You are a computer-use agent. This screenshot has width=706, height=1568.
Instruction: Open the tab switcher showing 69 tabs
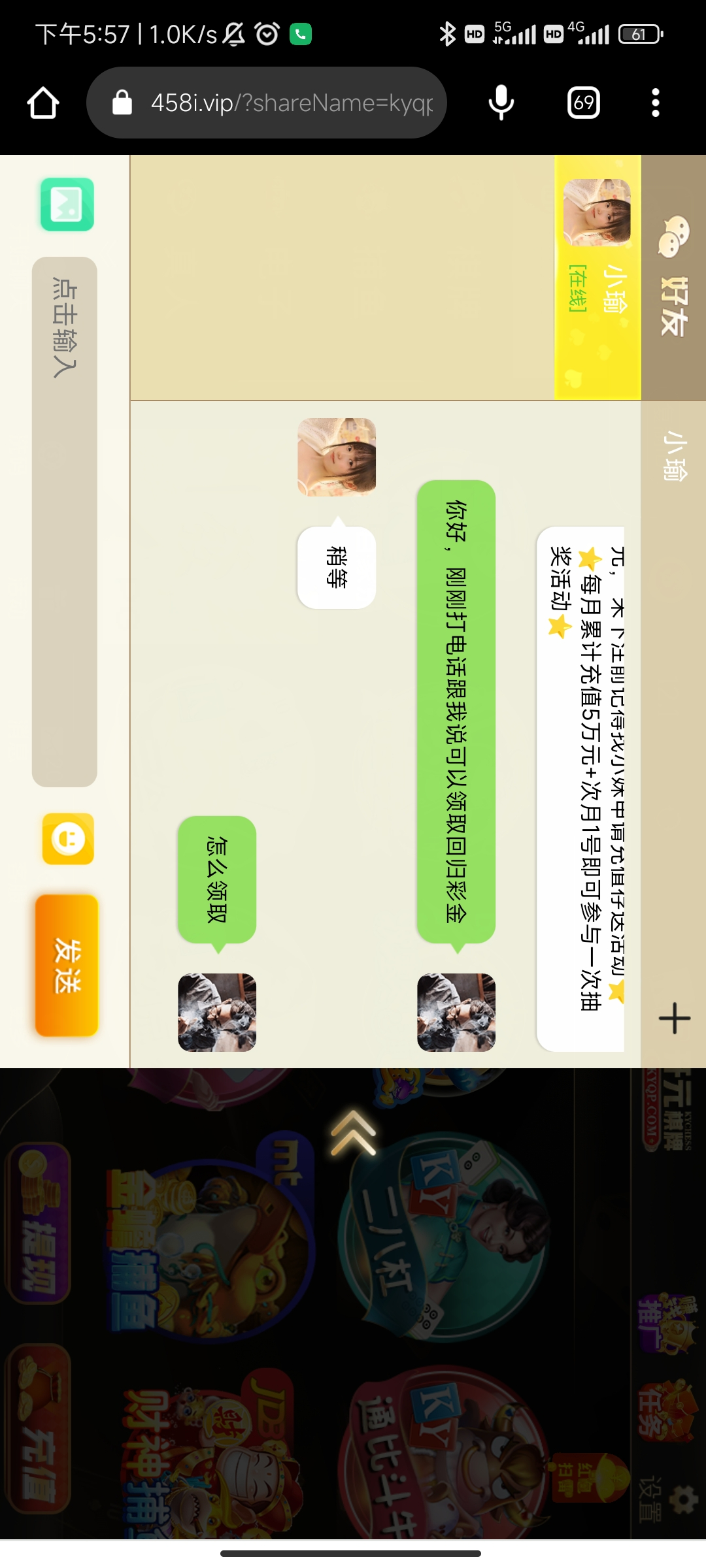click(583, 103)
